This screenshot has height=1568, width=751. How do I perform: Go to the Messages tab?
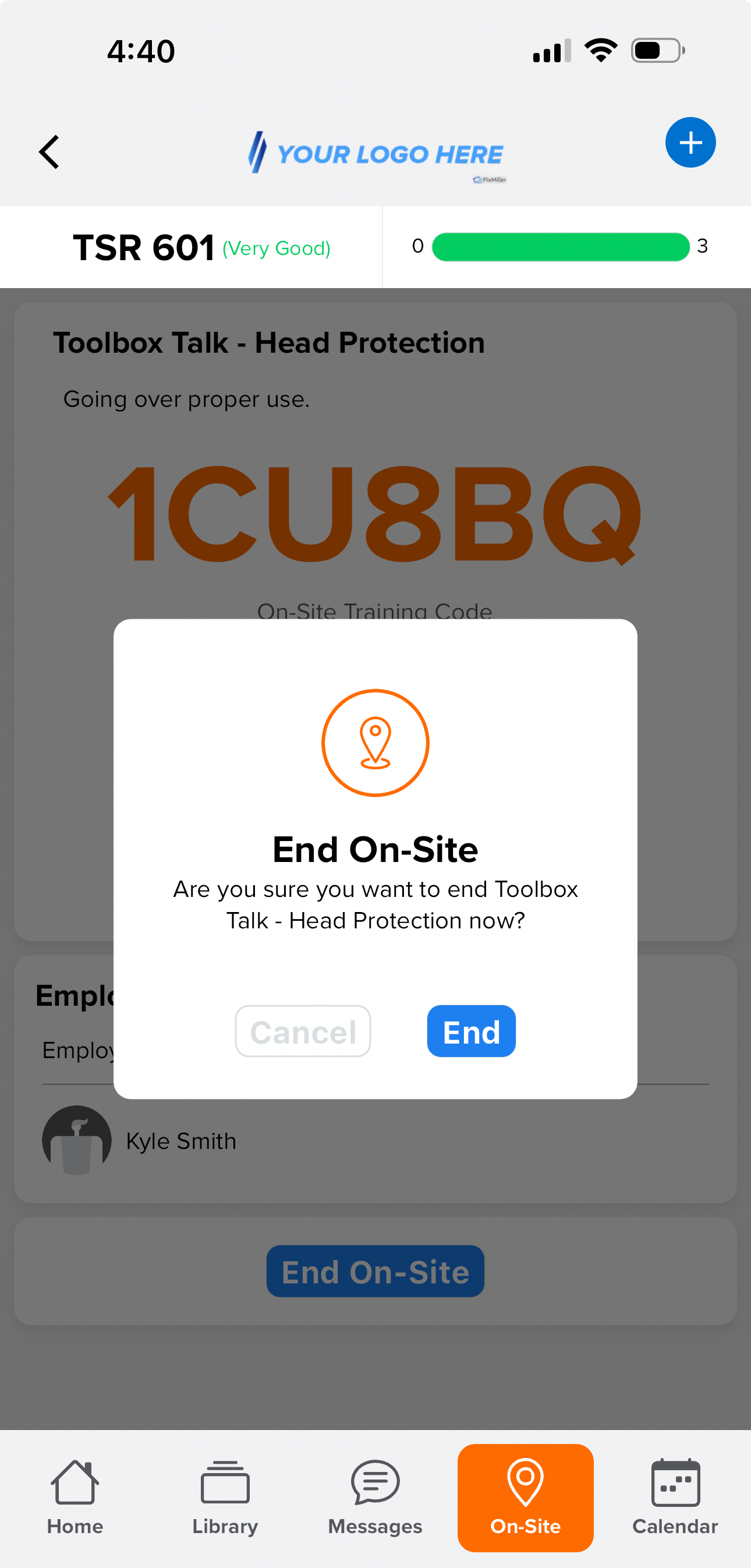coord(374,1497)
